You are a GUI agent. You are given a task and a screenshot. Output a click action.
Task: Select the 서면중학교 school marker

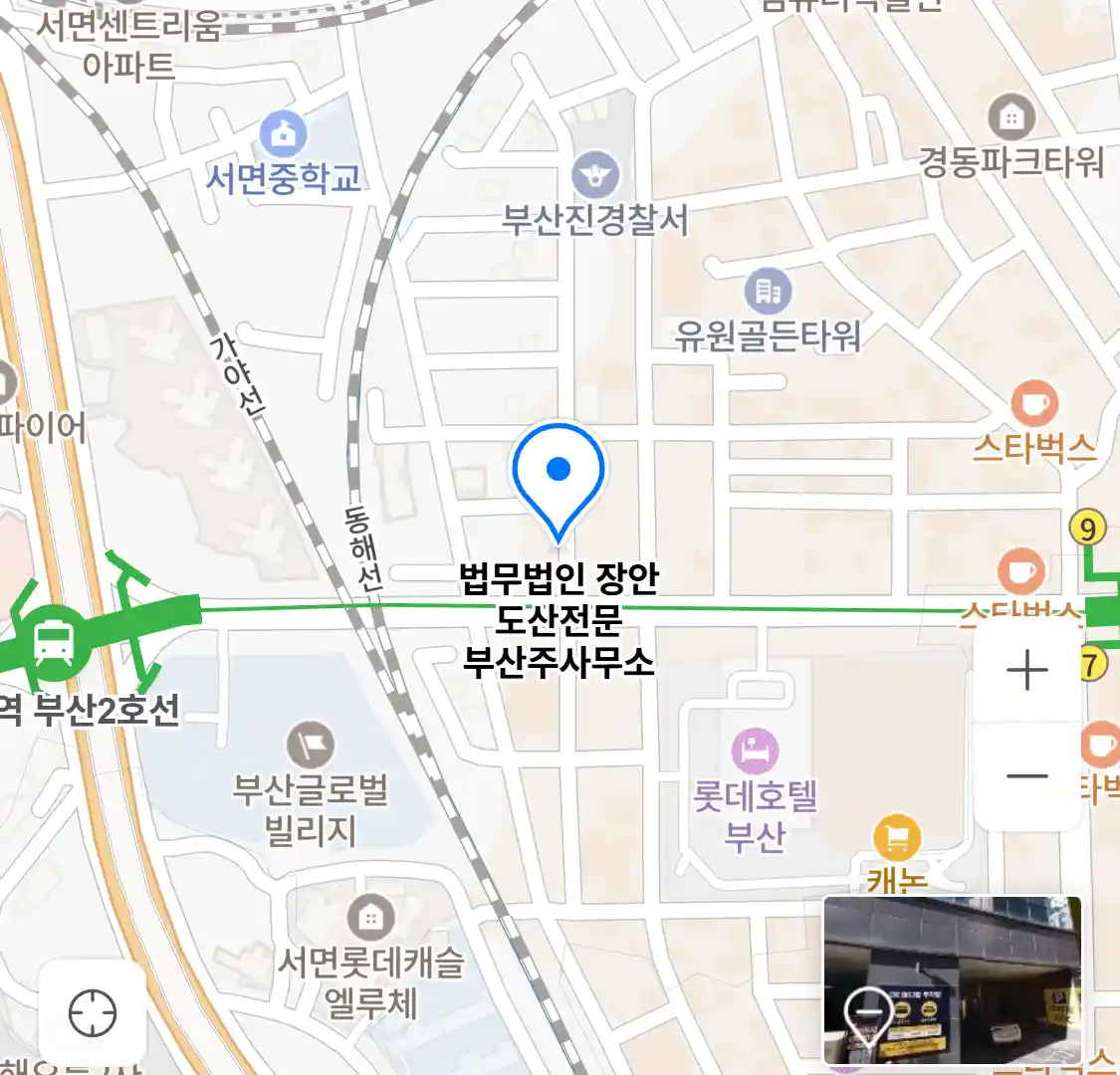point(284,134)
